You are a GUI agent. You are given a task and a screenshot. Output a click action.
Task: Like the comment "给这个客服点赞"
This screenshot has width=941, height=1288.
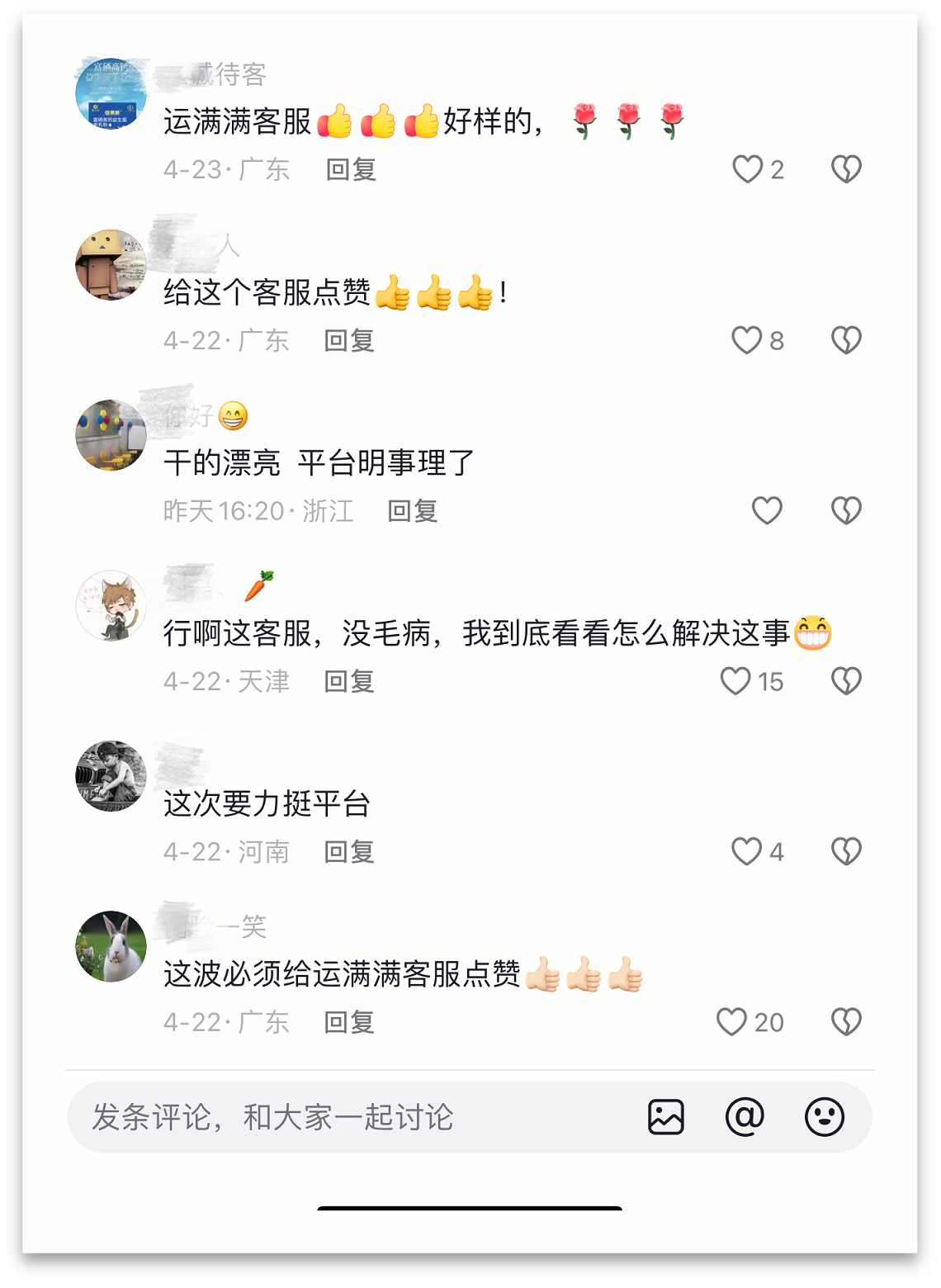(747, 340)
